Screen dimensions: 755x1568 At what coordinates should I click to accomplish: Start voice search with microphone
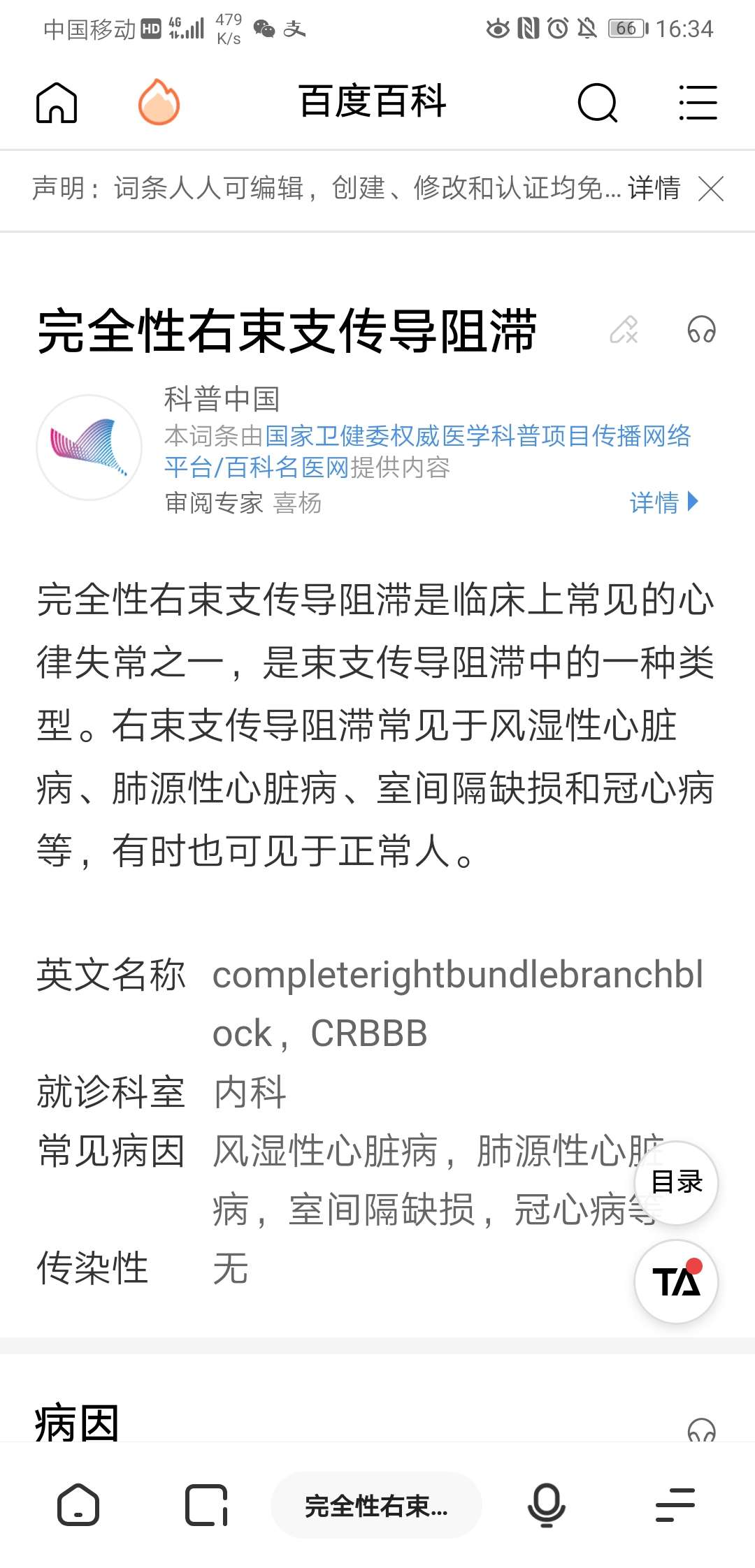pyautogui.click(x=546, y=1505)
